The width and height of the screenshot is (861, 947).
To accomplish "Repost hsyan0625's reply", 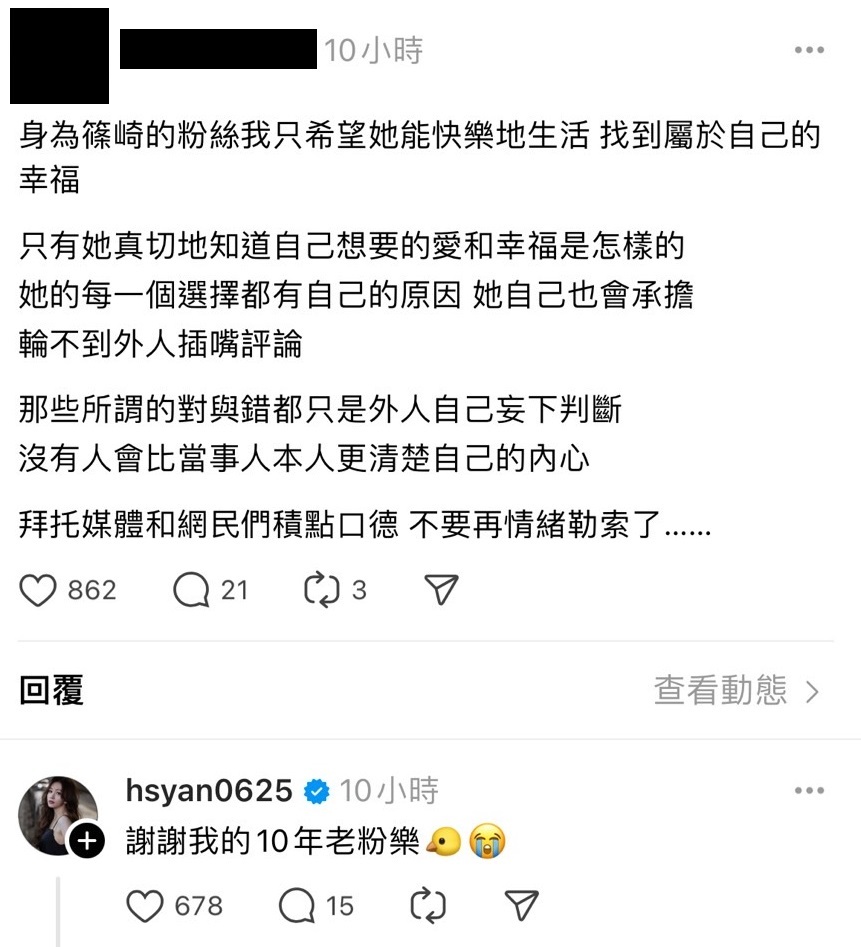I will click(427, 904).
